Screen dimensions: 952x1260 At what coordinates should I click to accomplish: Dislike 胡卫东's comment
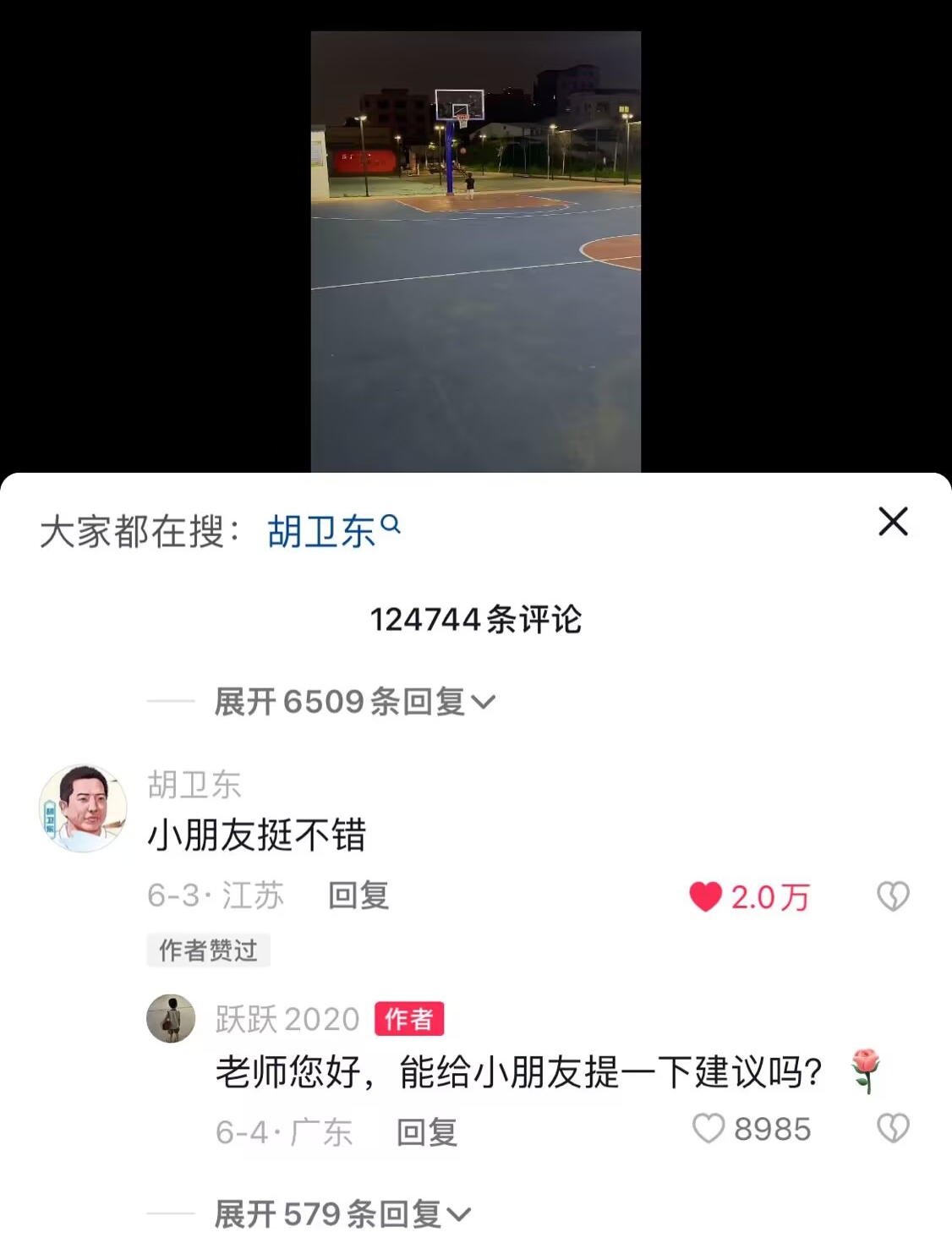point(893,896)
